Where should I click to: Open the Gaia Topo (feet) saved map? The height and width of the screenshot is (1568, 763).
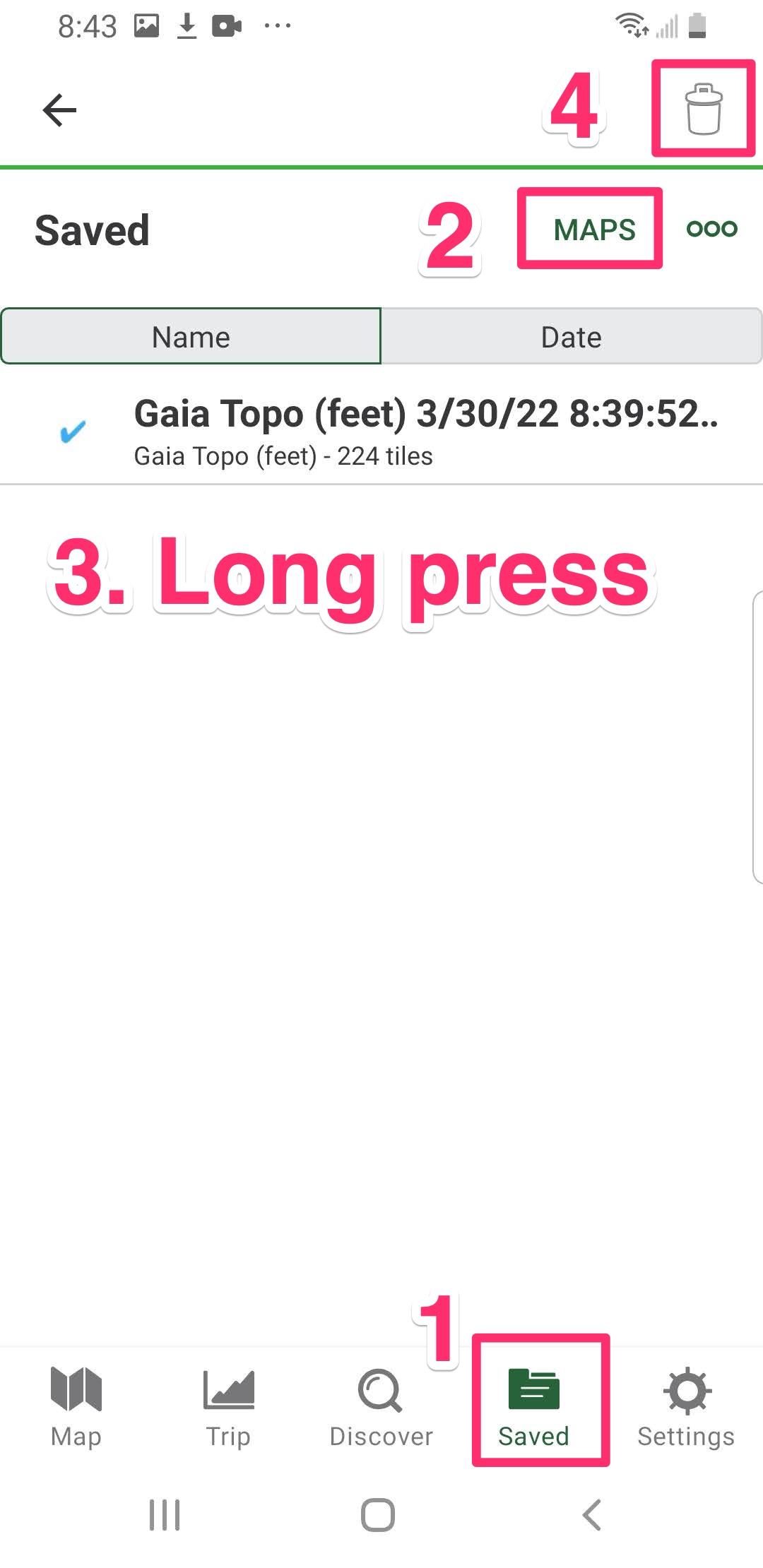point(381,429)
